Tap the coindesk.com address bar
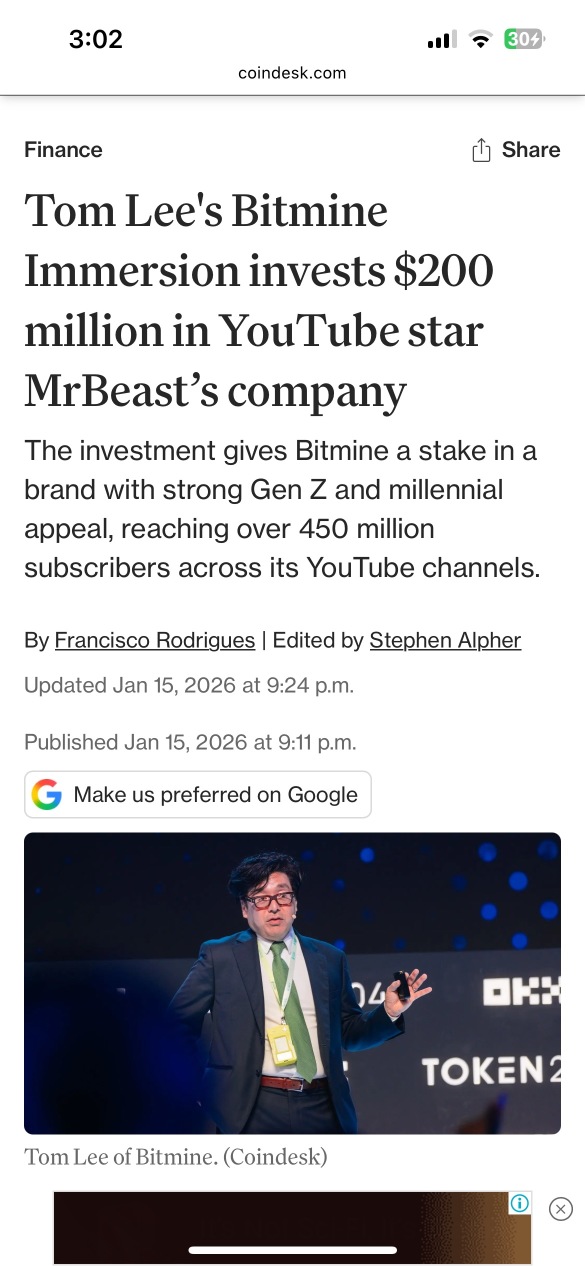Image resolution: width=585 pixels, height=1266 pixels. tap(292, 72)
